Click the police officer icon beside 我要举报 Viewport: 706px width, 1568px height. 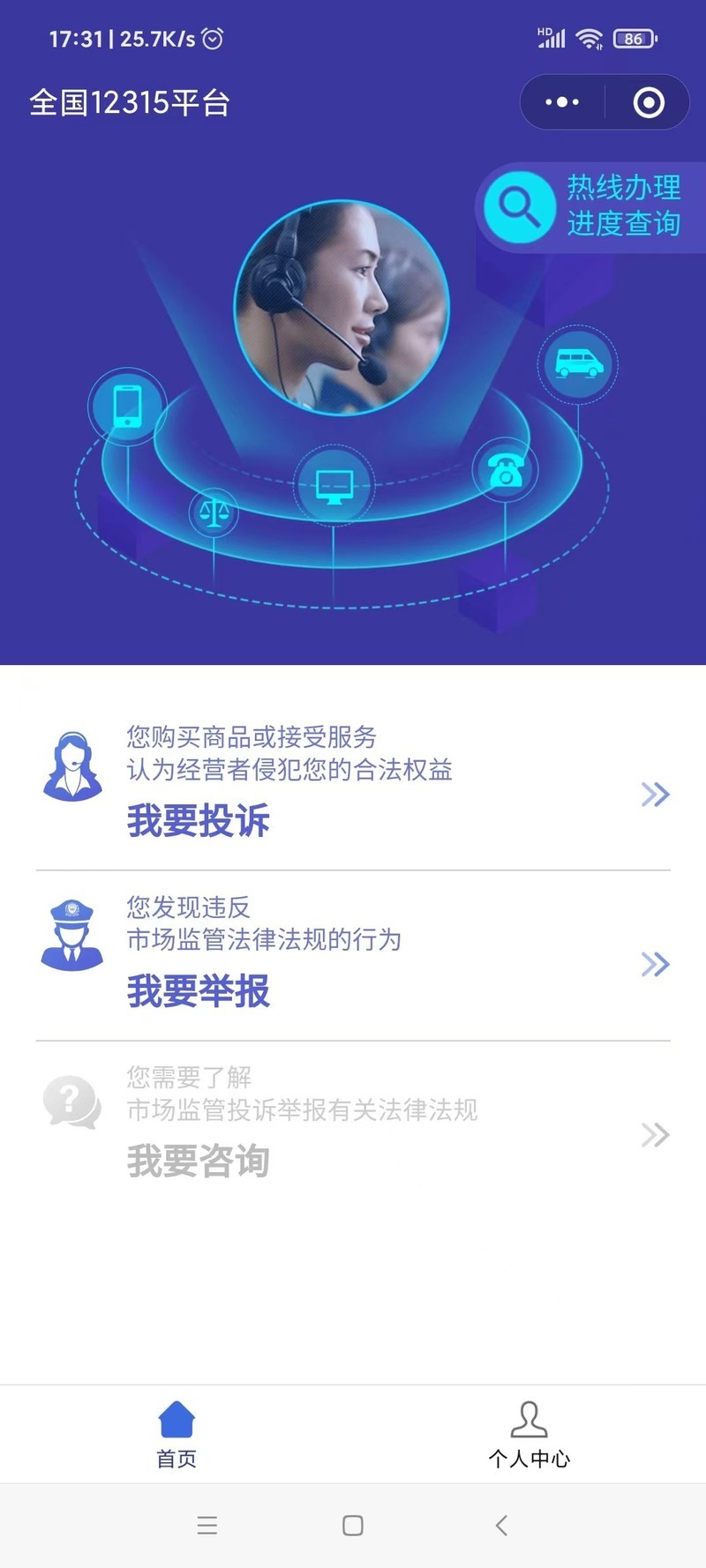point(71,937)
